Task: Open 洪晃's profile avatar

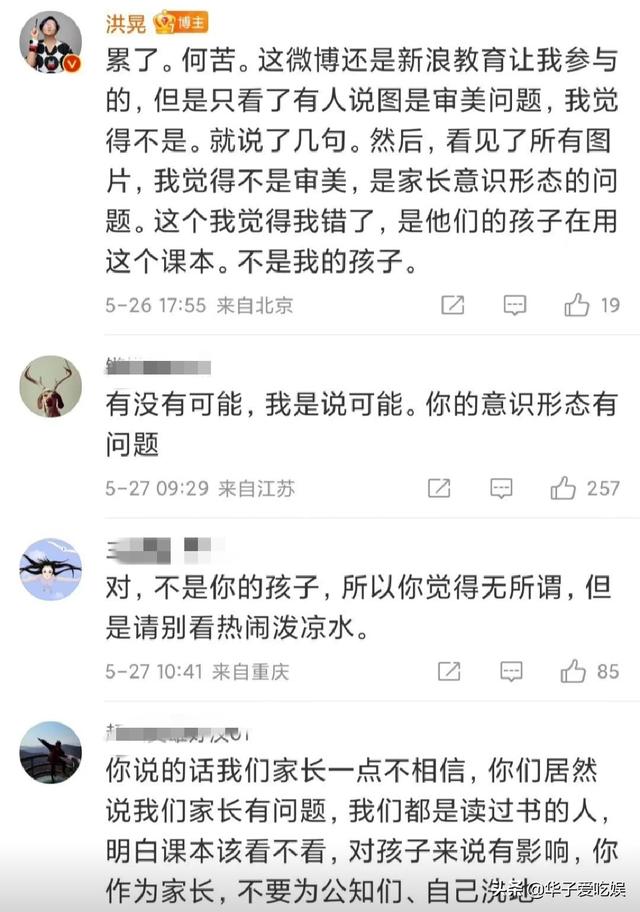Action: point(50,42)
